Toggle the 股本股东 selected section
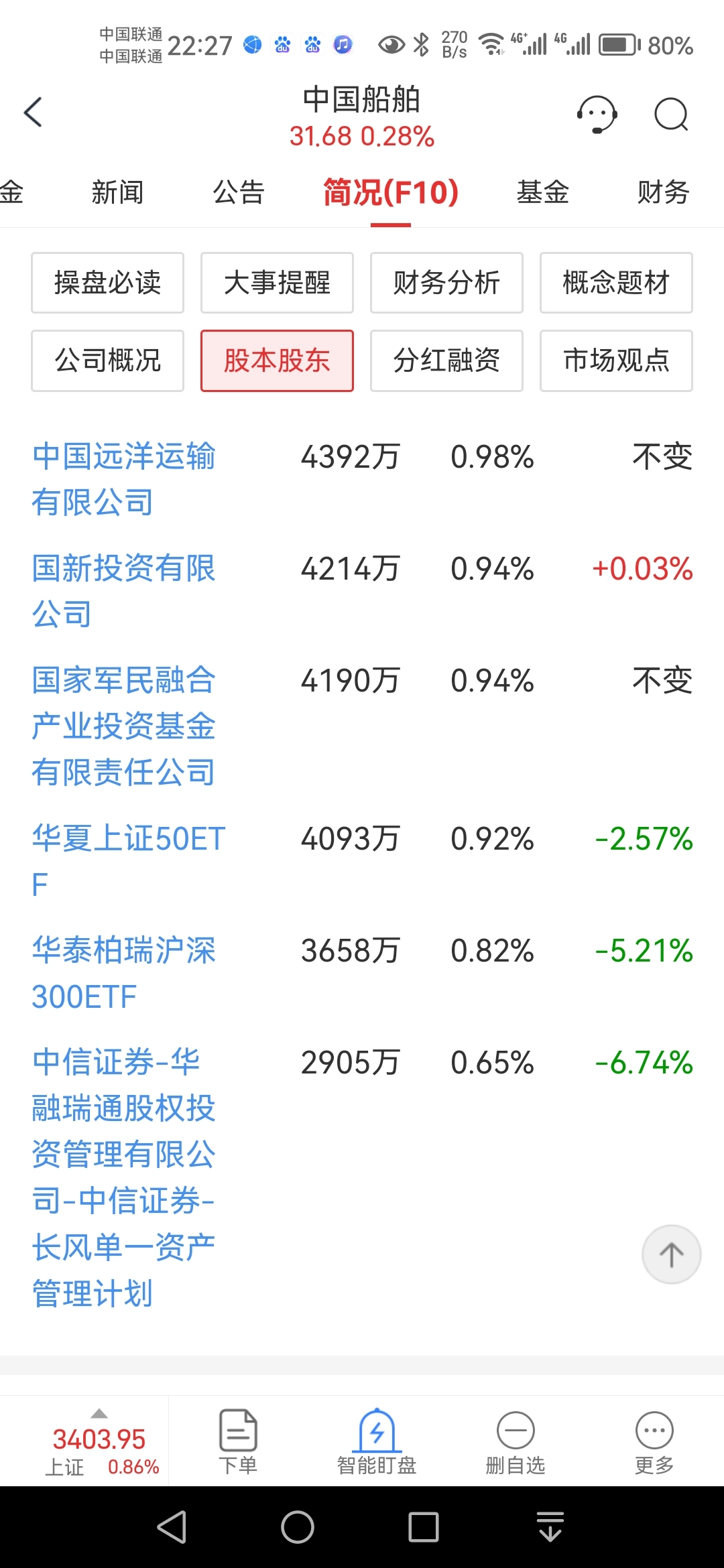 click(x=277, y=361)
